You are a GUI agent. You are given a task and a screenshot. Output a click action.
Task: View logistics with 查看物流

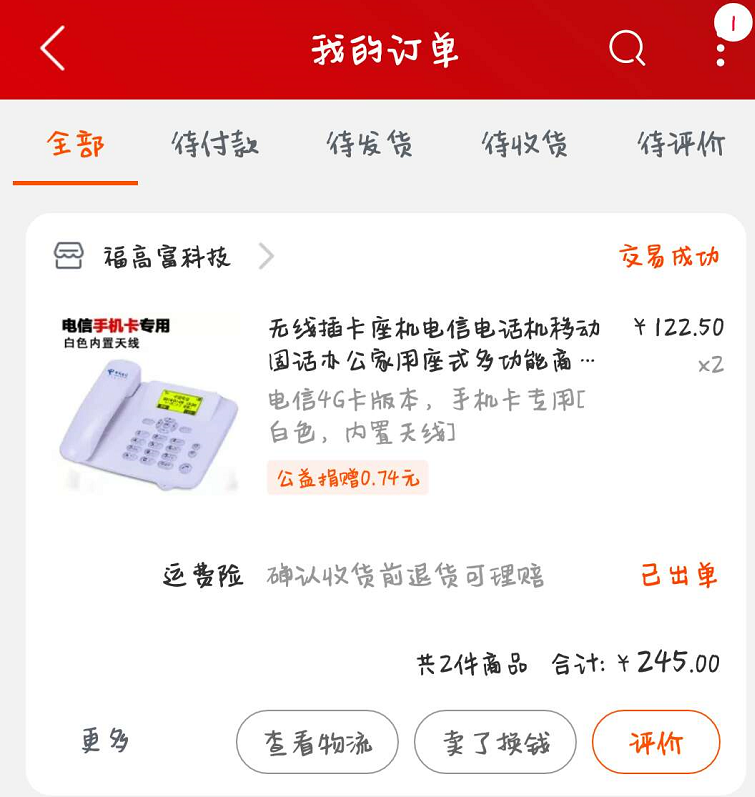[x=317, y=742]
